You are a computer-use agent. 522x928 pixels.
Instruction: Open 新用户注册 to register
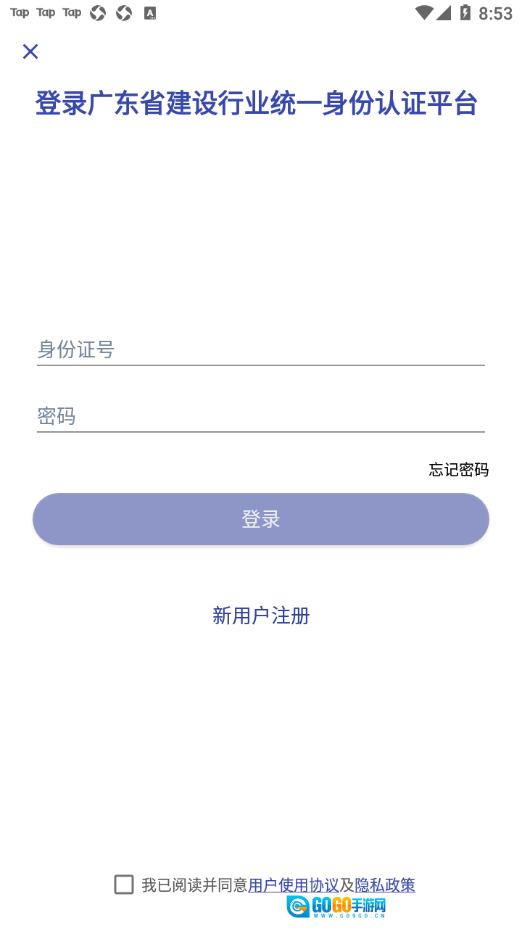[x=261, y=616]
